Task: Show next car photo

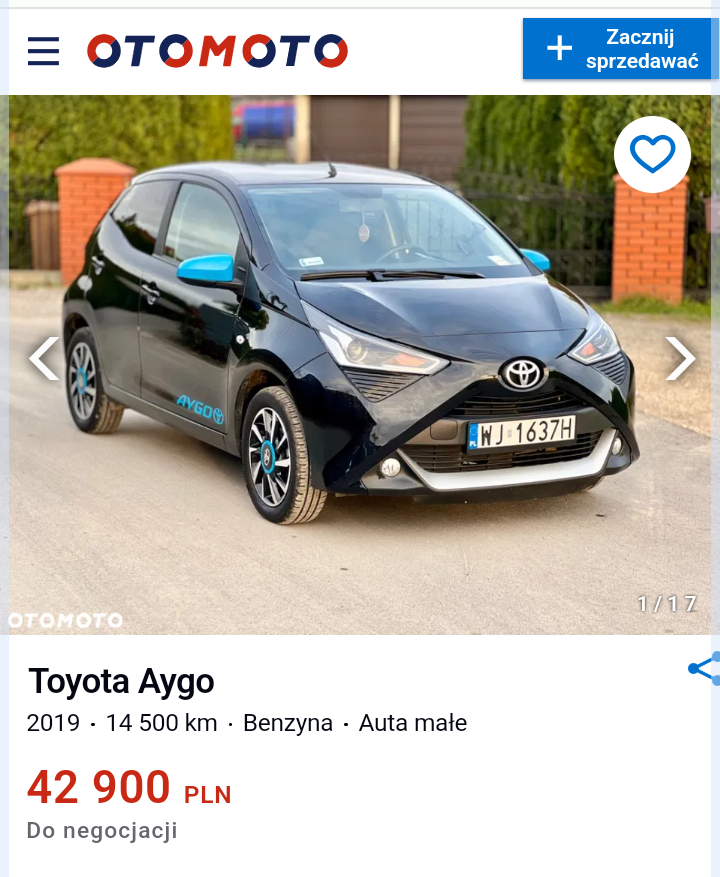Action: [x=680, y=358]
